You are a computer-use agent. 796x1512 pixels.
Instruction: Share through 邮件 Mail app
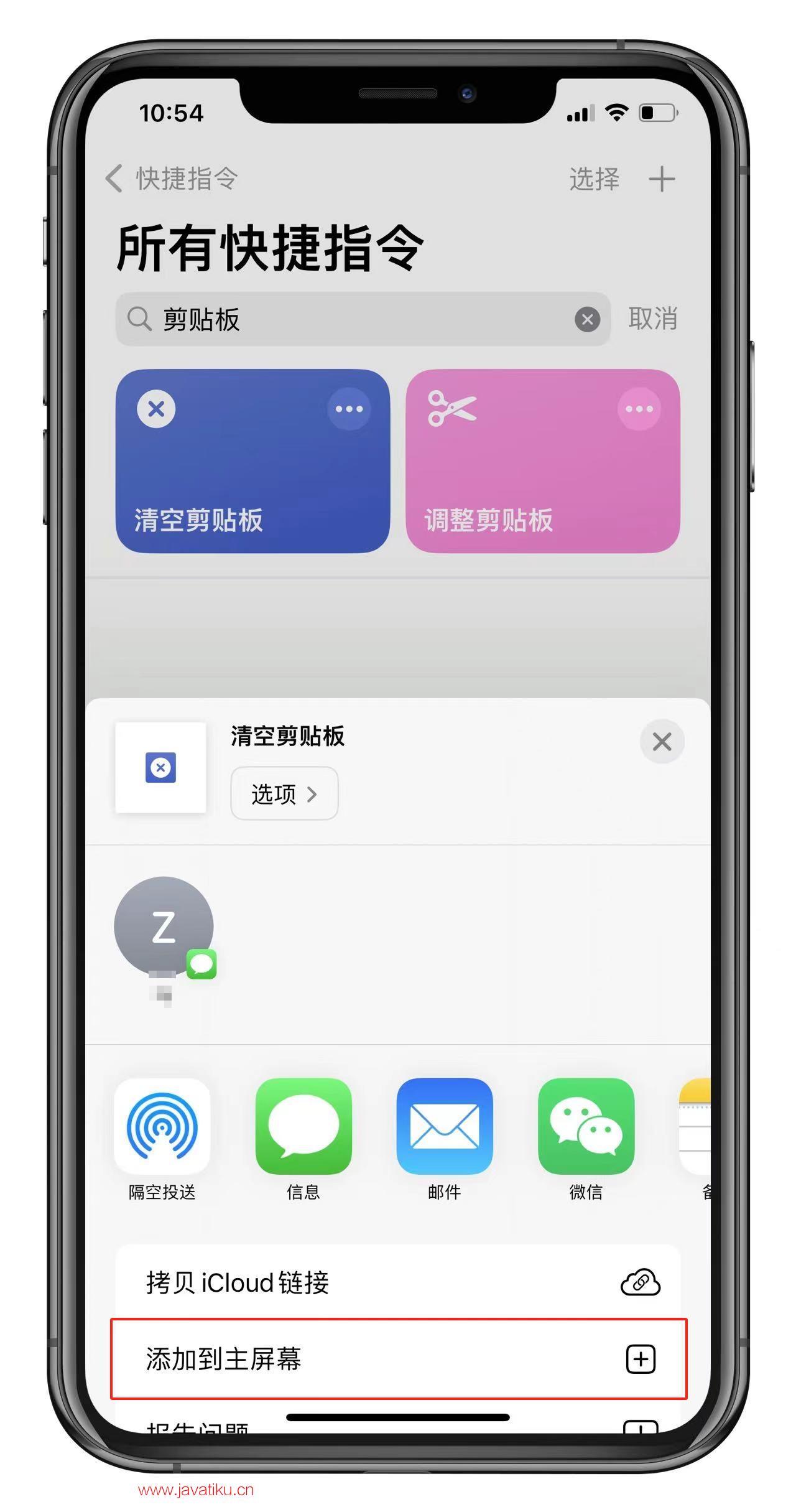[x=445, y=1127]
